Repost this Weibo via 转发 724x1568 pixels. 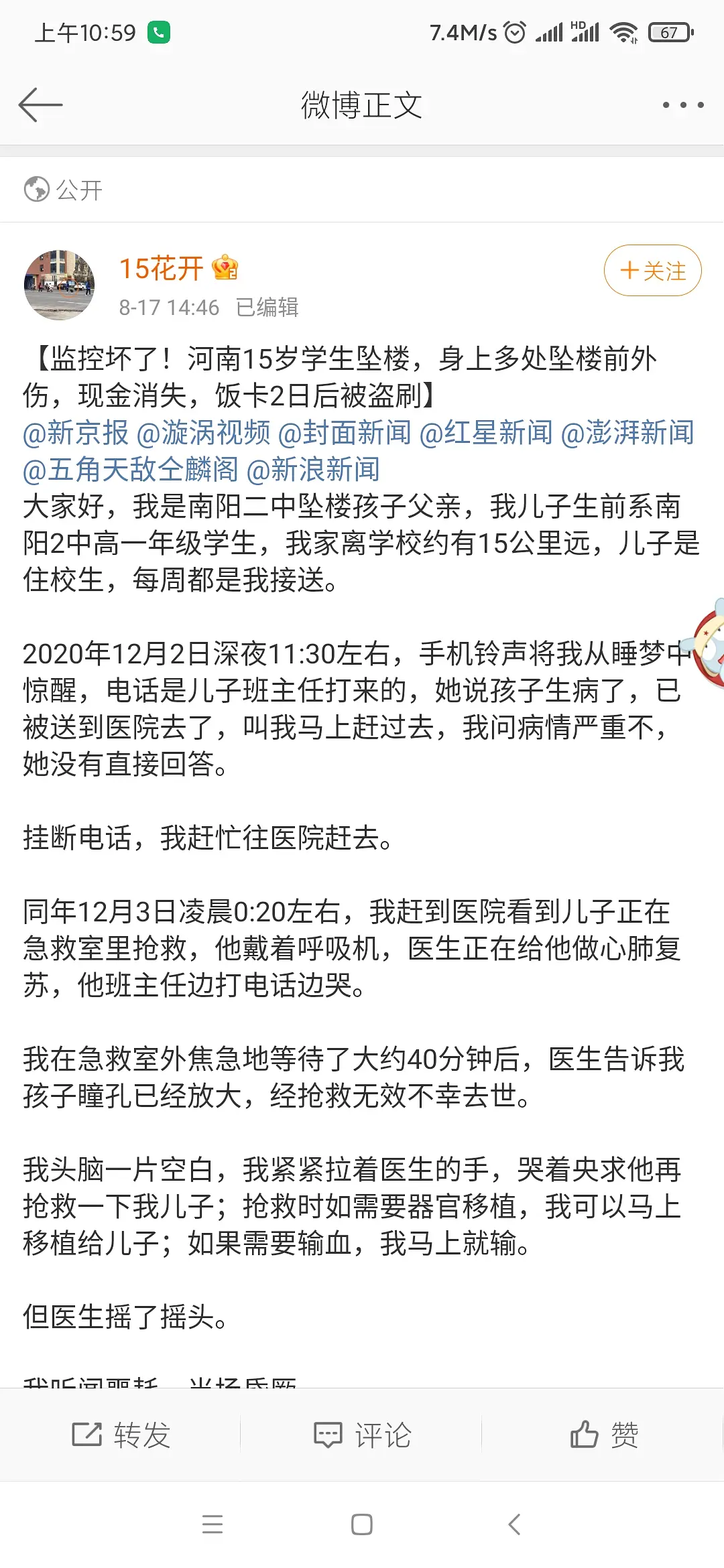(x=121, y=1435)
